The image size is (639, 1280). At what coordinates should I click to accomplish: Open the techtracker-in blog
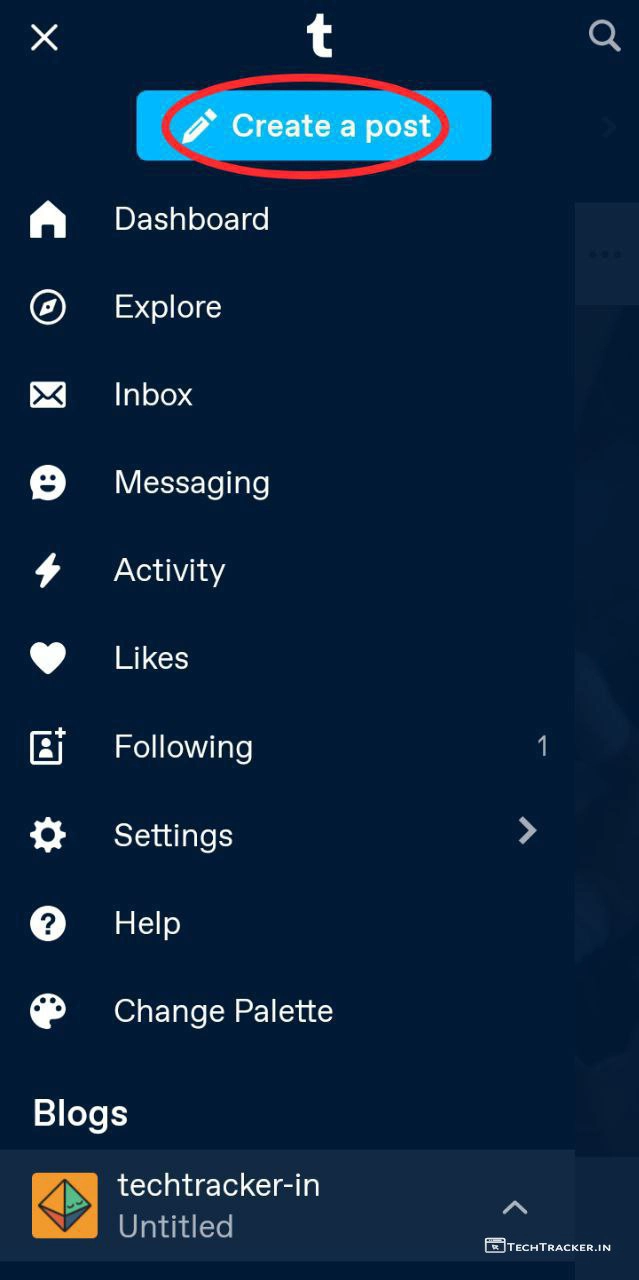pyautogui.click(x=218, y=1205)
